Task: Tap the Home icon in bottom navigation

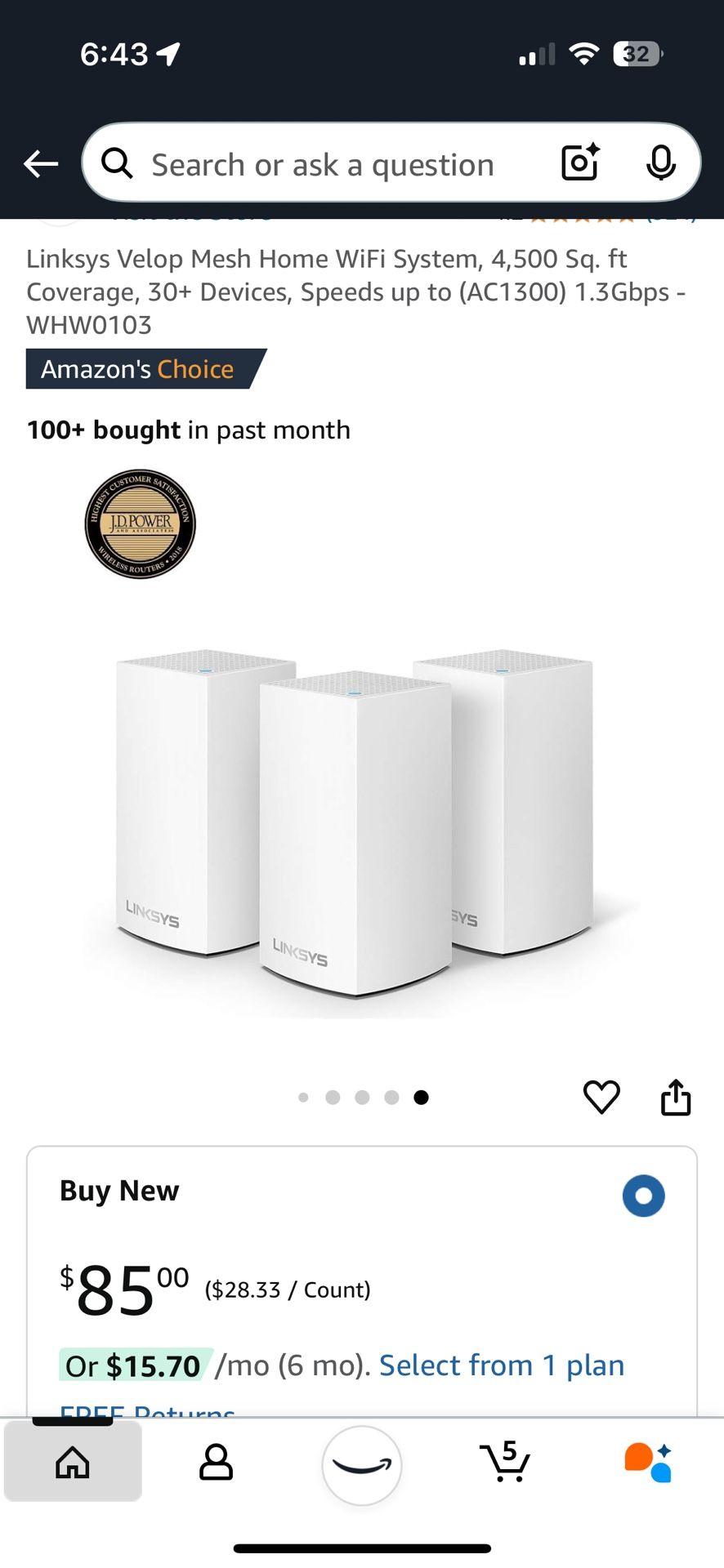Action: [73, 1462]
